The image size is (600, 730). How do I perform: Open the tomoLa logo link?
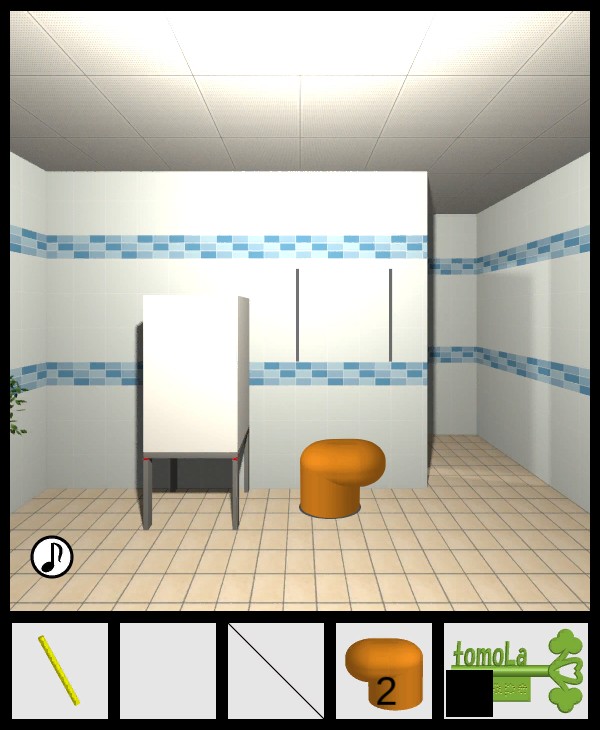point(516,670)
